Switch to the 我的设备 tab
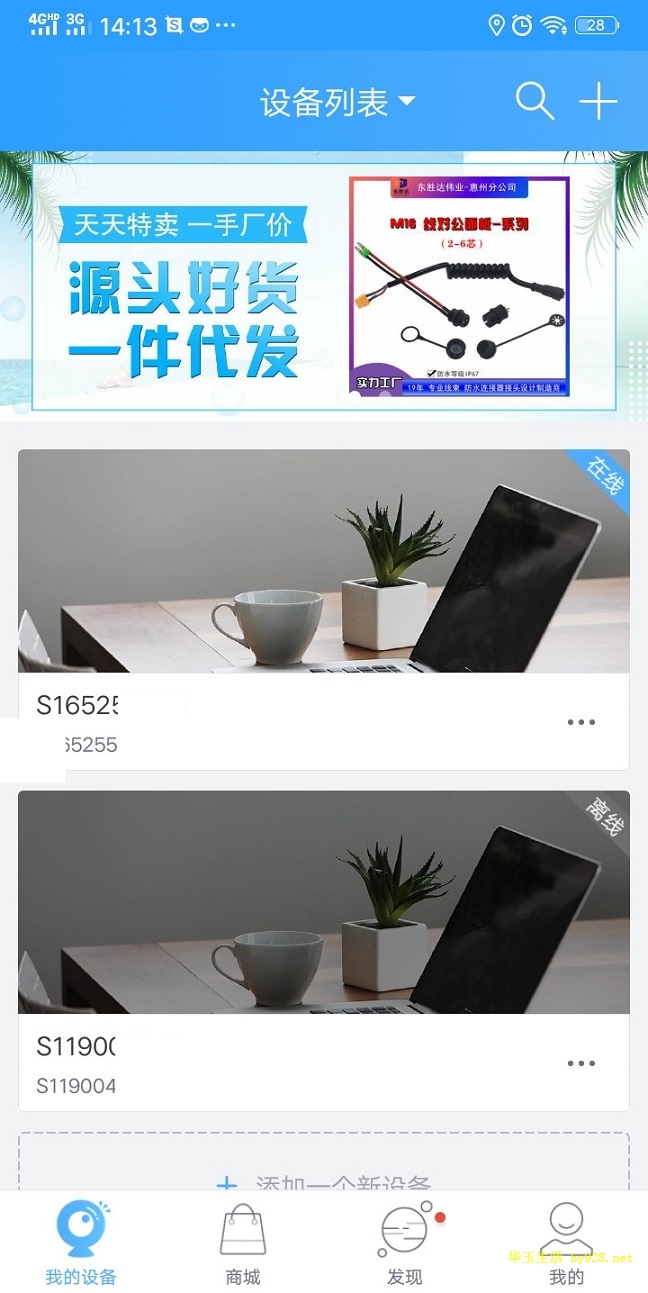The height and width of the screenshot is (1293, 648). pos(81,1243)
